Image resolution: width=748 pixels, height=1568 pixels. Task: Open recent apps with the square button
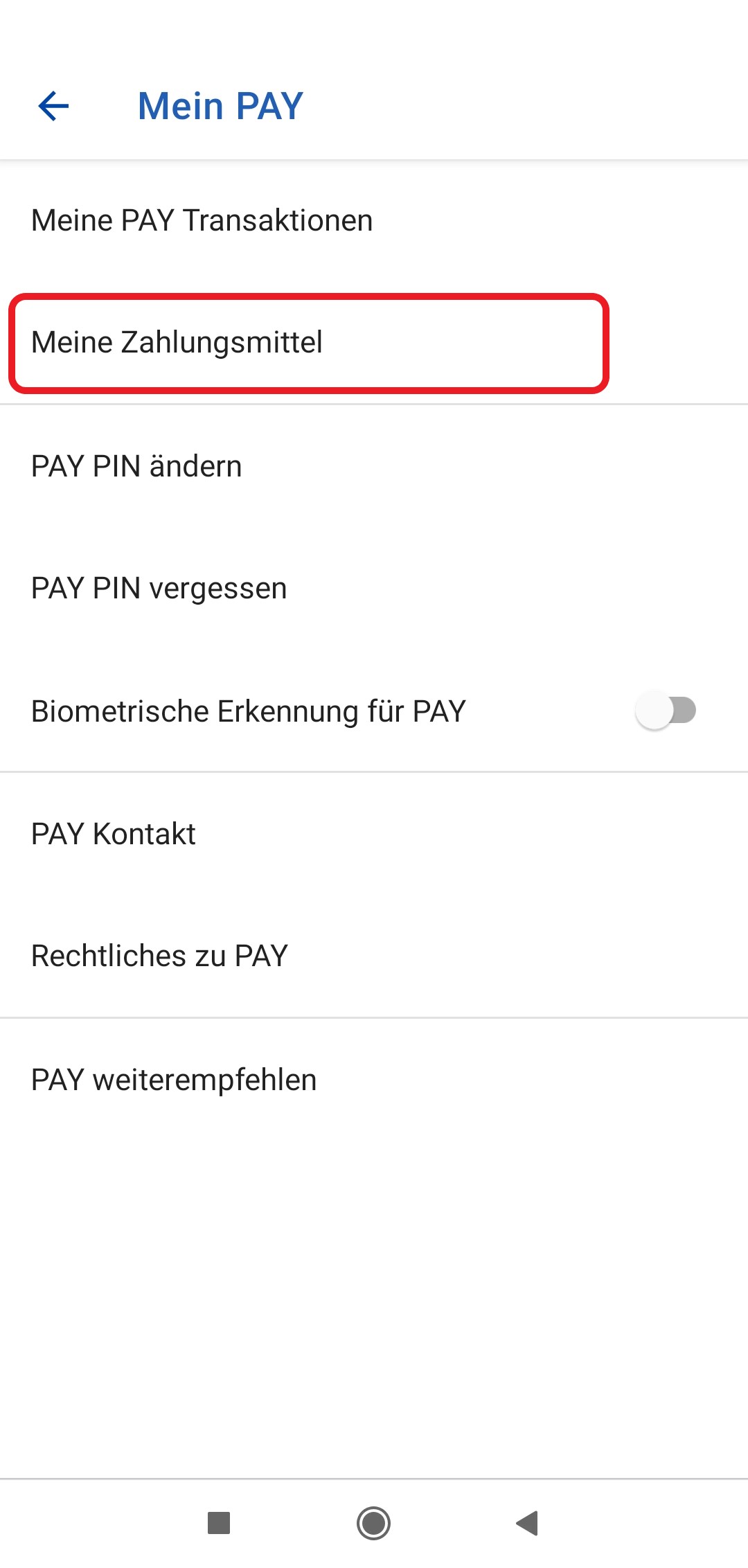pos(219,1523)
